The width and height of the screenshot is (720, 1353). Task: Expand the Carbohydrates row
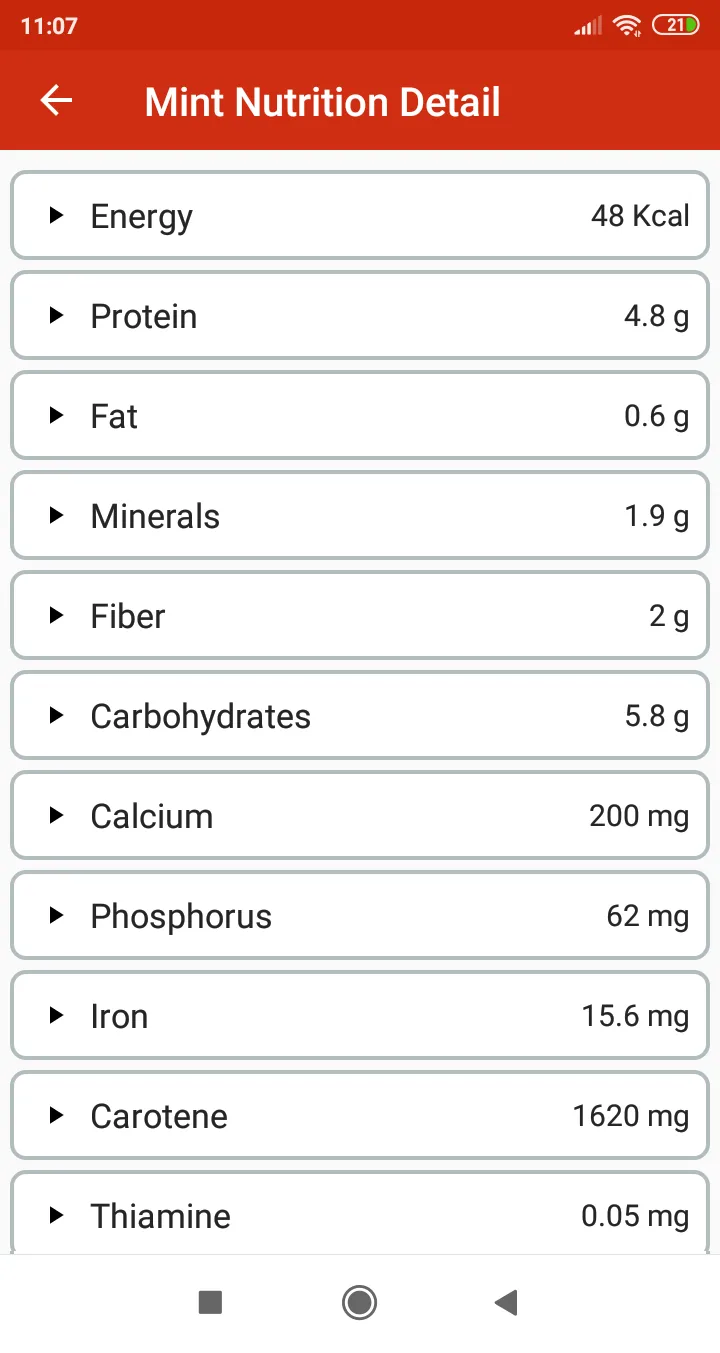pos(359,715)
